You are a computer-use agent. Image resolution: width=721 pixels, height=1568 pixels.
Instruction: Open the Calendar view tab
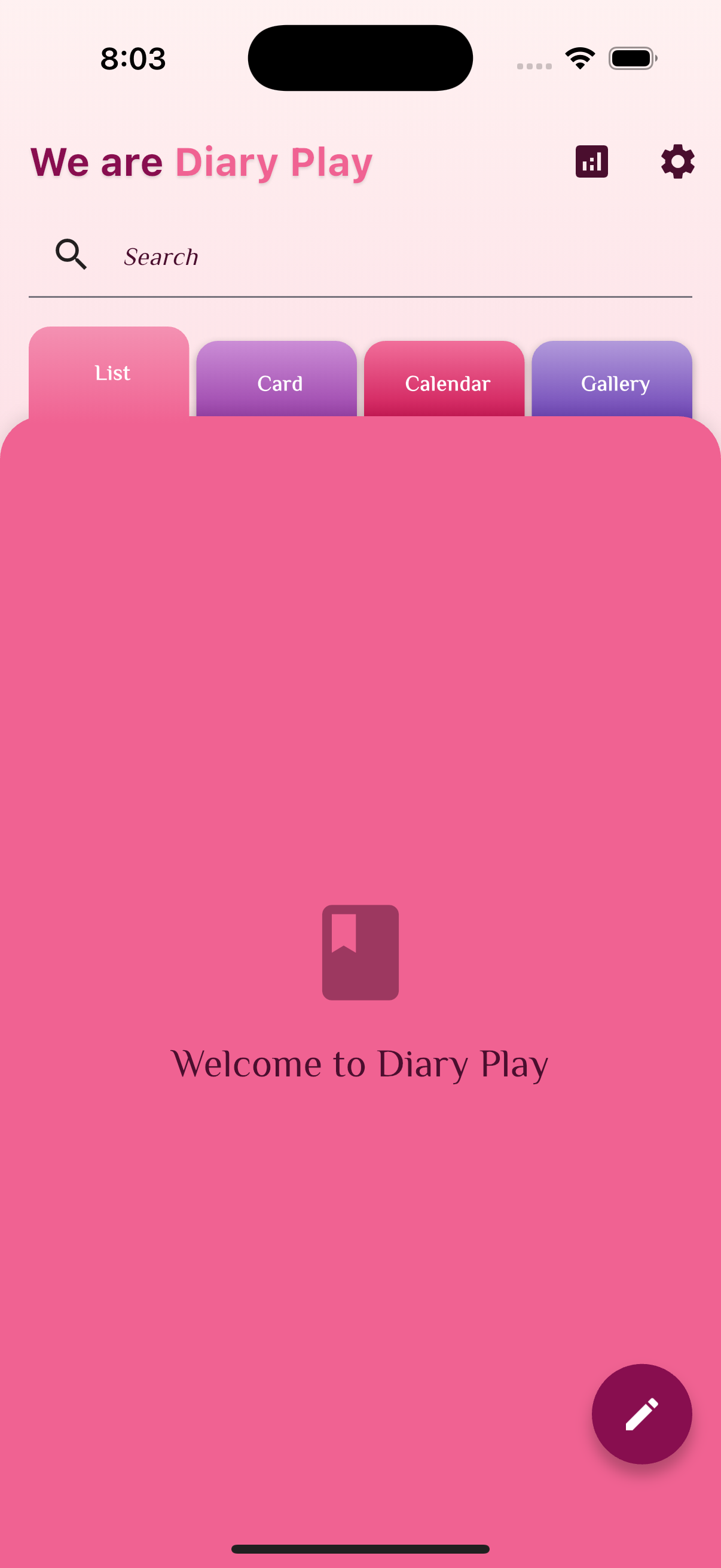coord(448,383)
